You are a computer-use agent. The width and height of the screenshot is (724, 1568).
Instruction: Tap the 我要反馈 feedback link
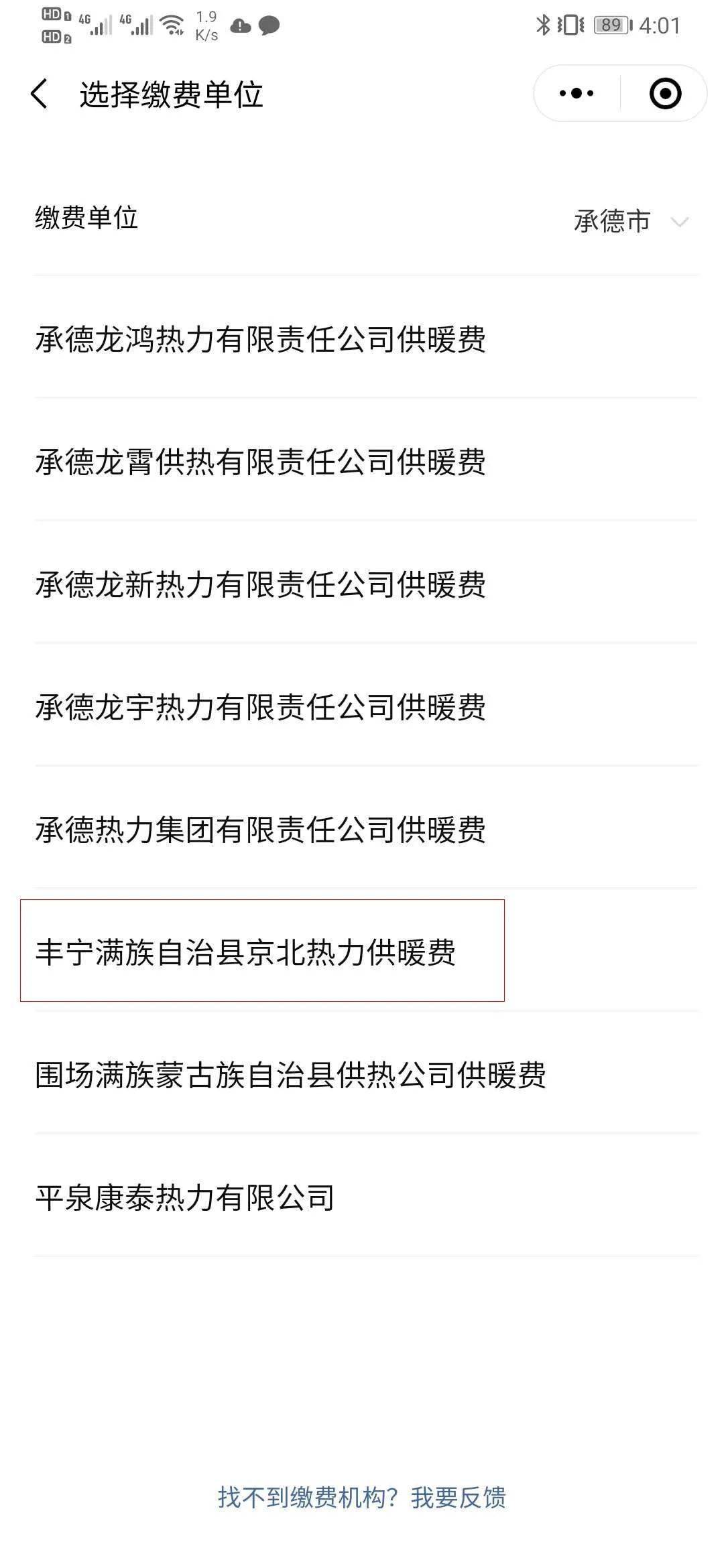pyautogui.click(x=459, y=1498)
